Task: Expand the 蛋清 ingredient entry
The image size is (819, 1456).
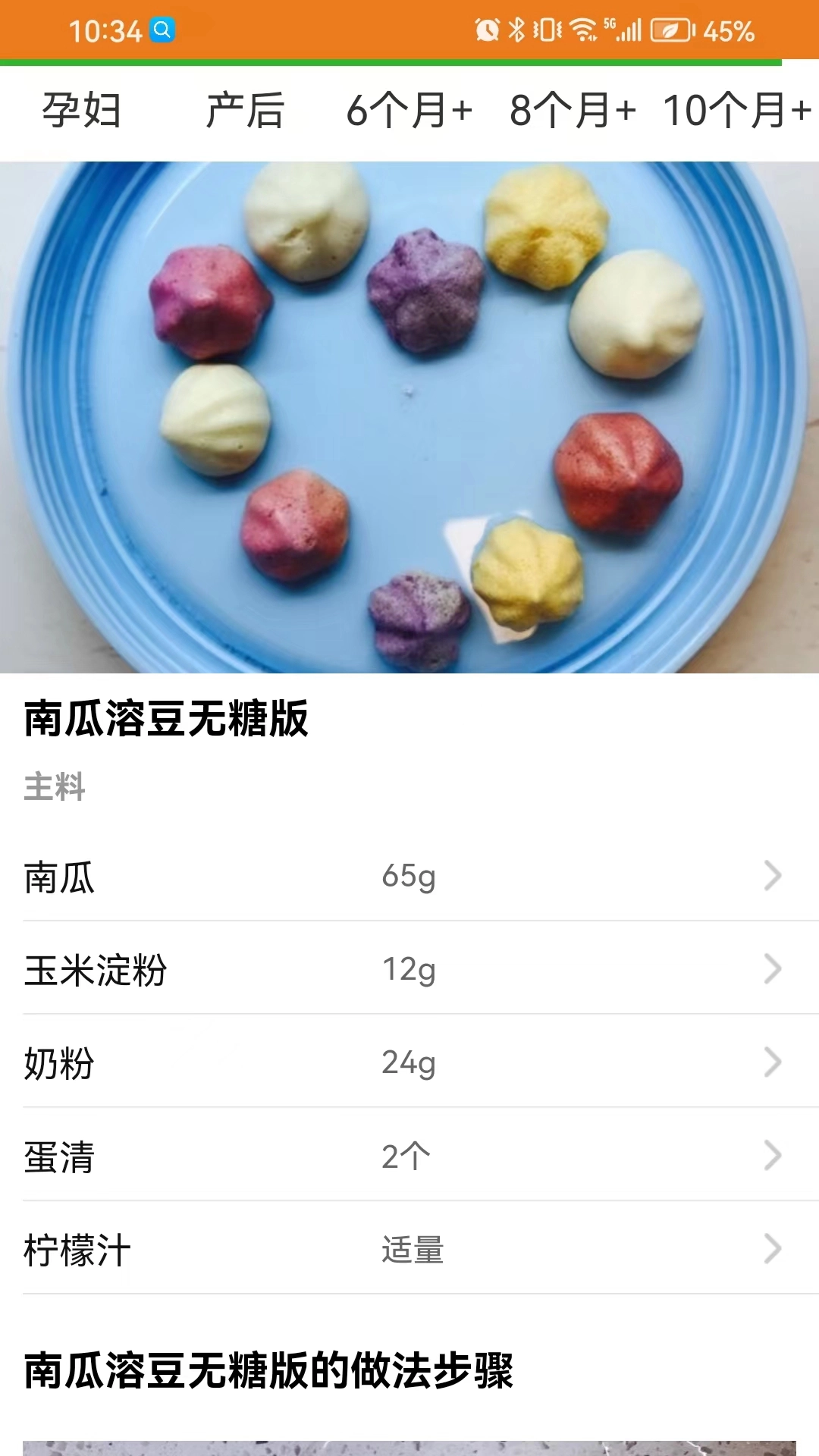Action: [x=773, y=1157]
